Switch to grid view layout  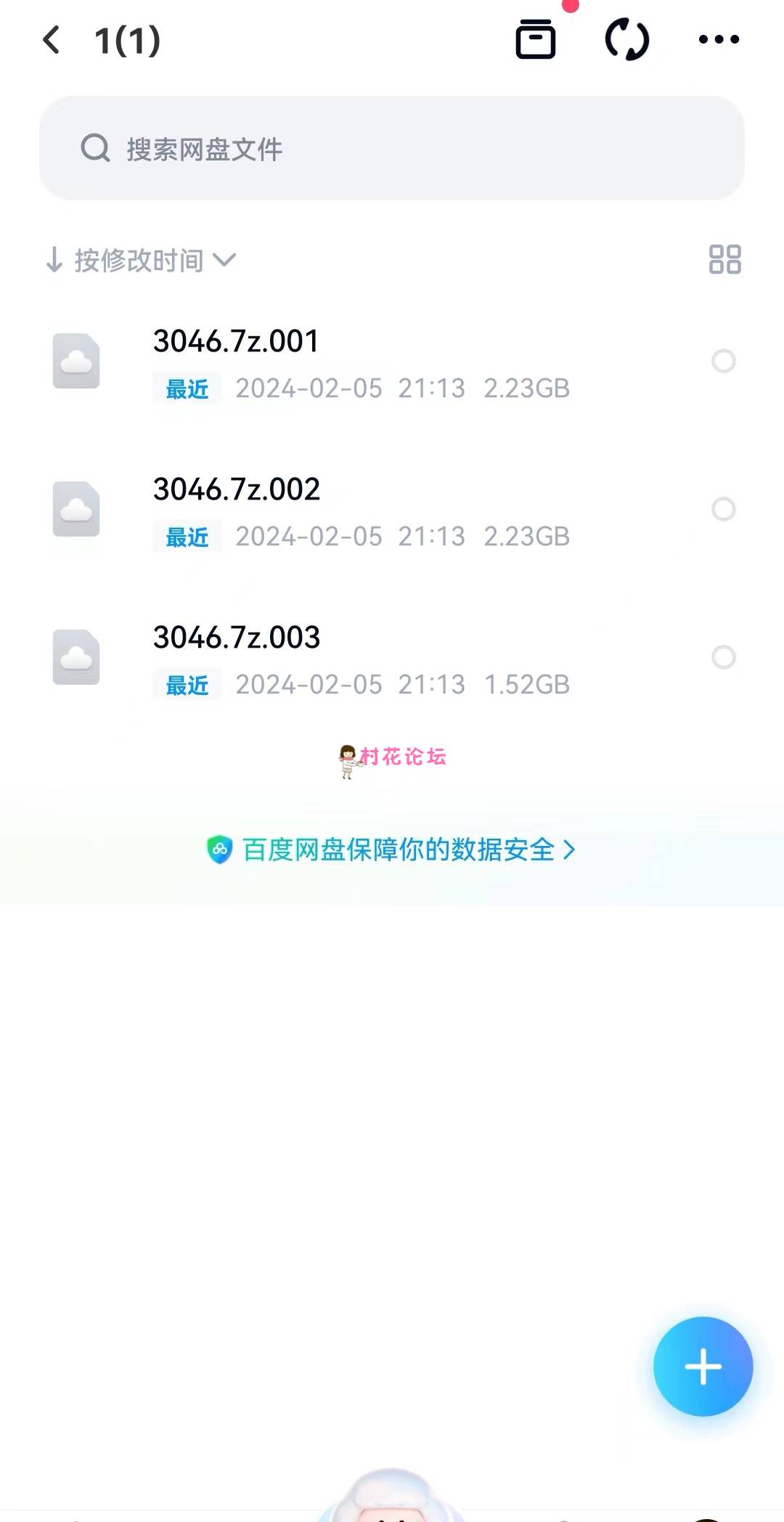click(724, 260)
